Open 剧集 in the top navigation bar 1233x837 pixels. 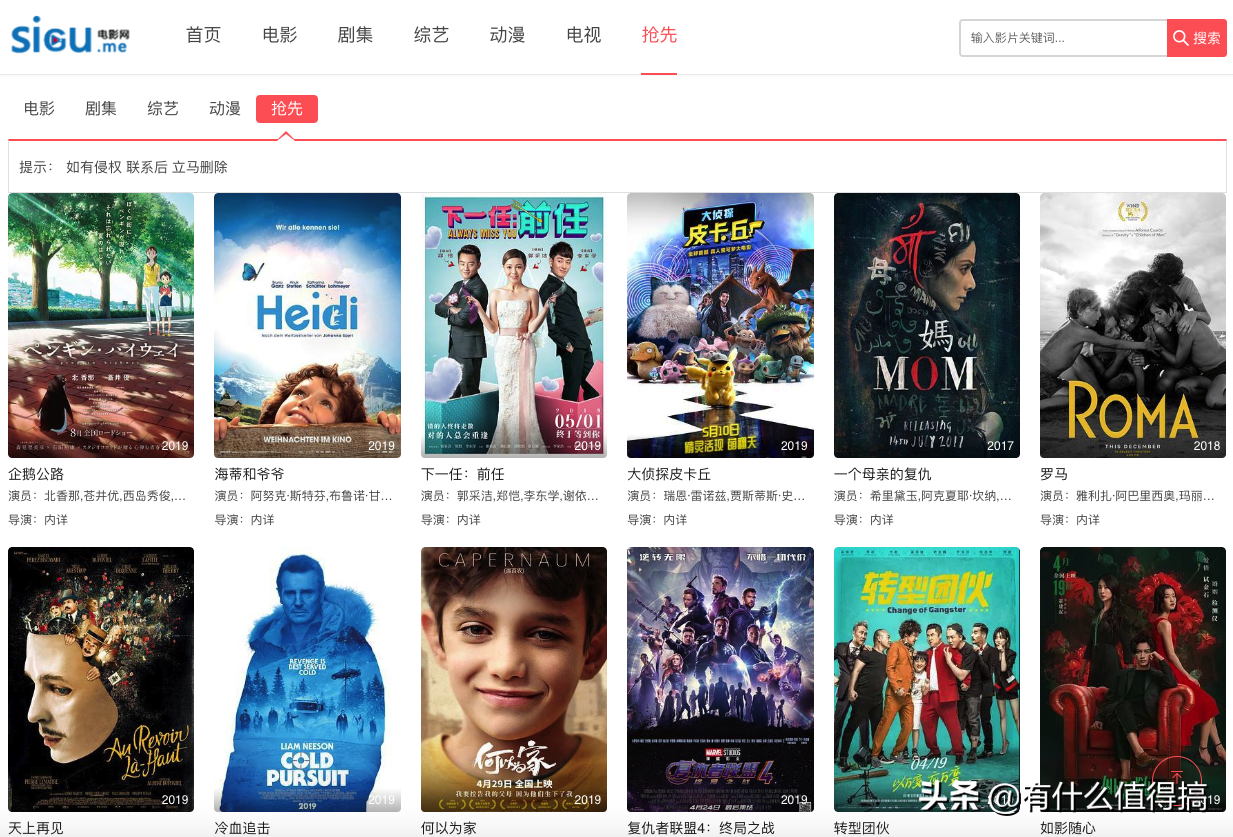click(355, 35)
